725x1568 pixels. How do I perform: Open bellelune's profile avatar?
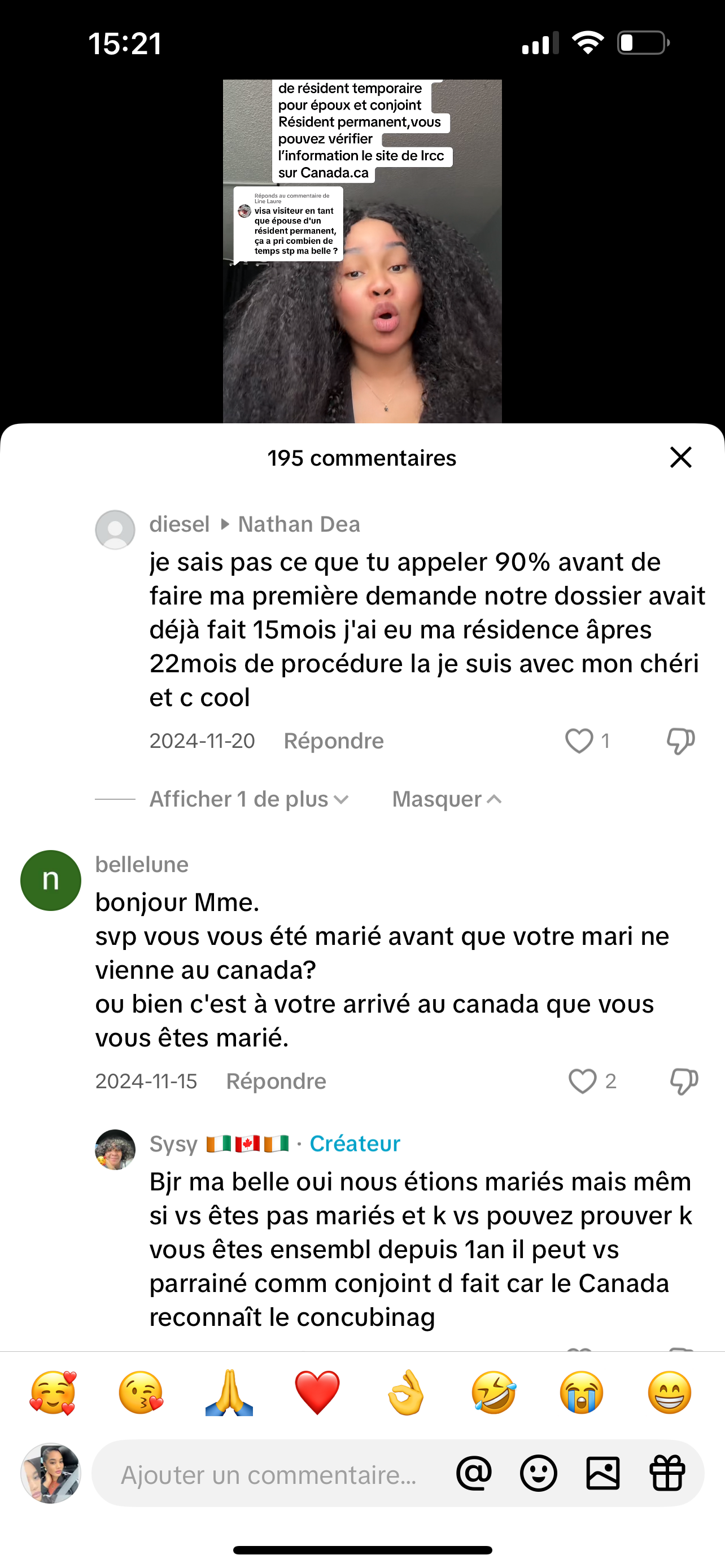[x=50, y=880]
